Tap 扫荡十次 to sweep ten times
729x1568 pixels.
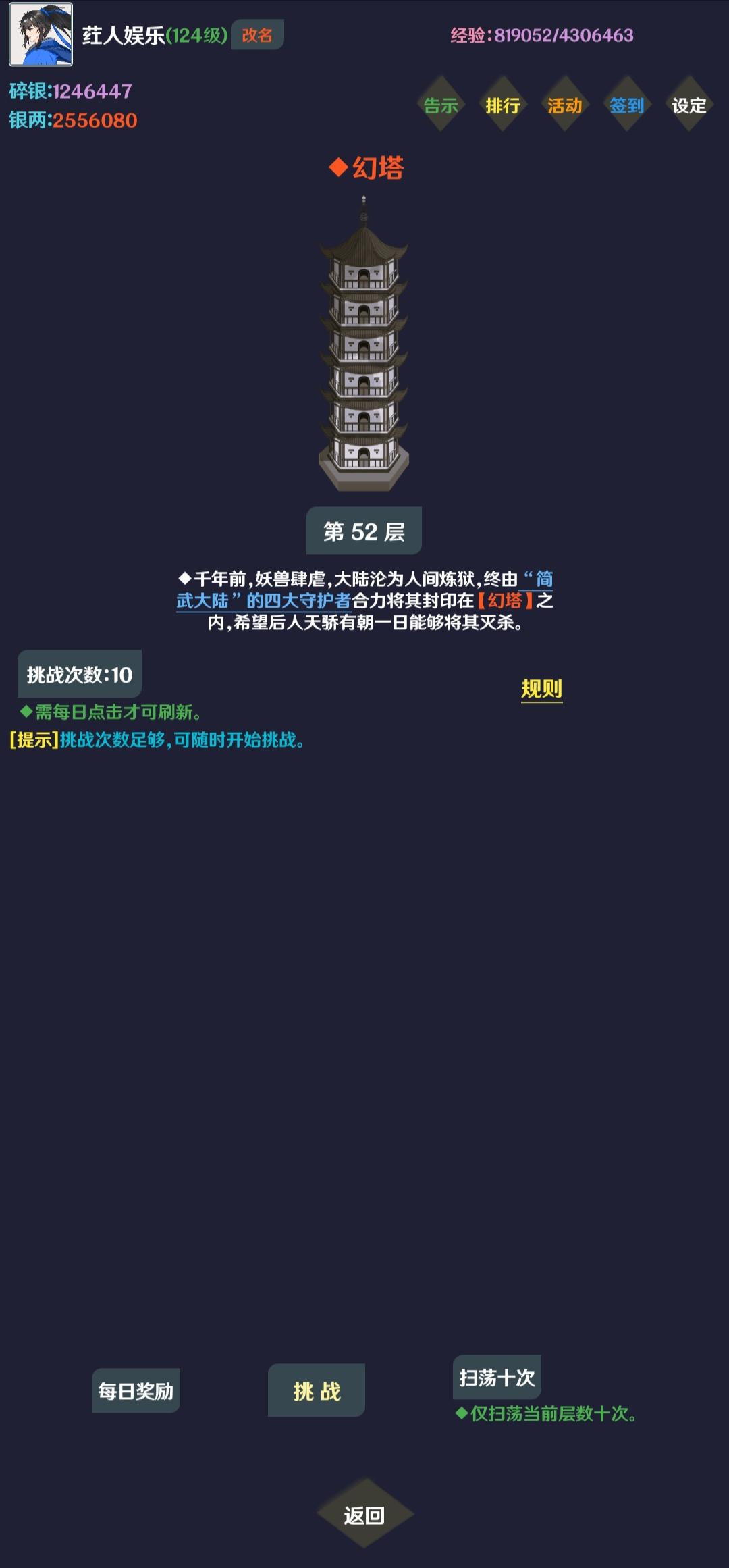[x=497, y=1378]
